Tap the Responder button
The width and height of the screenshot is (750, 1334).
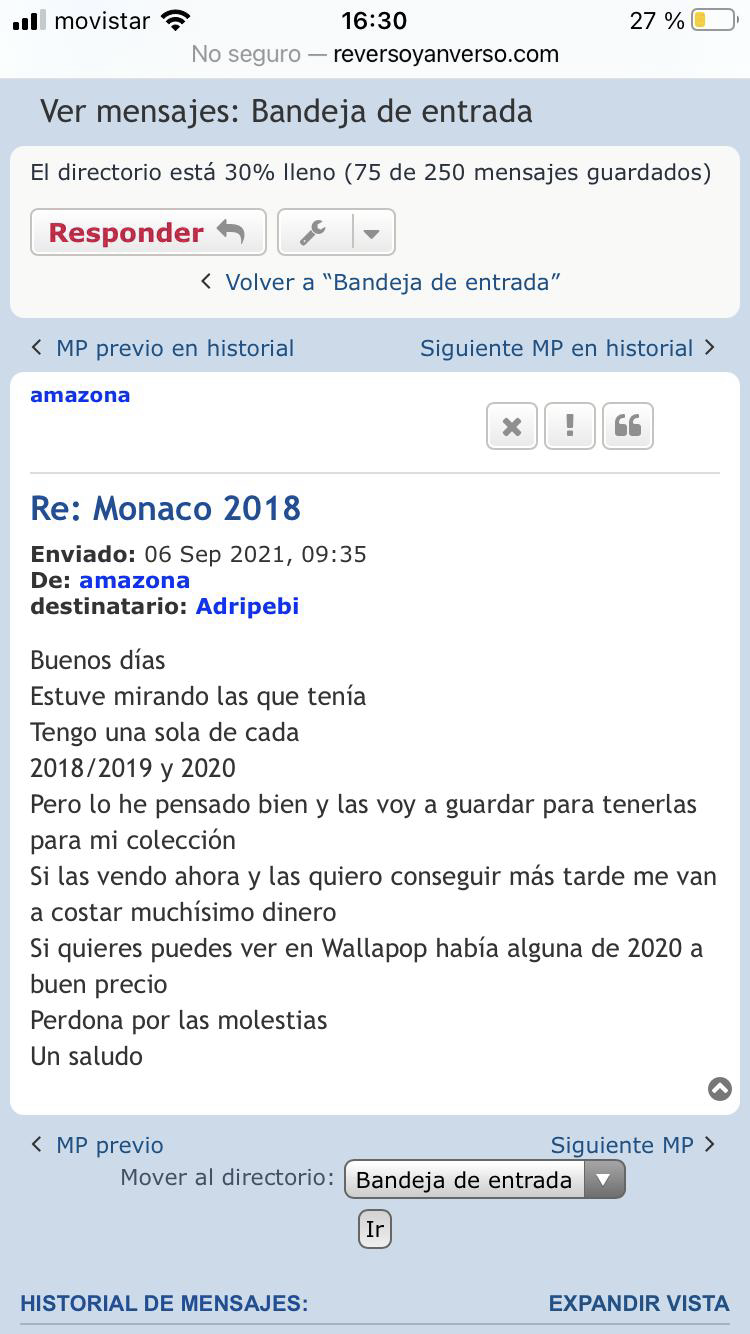(x=148, y=232)
